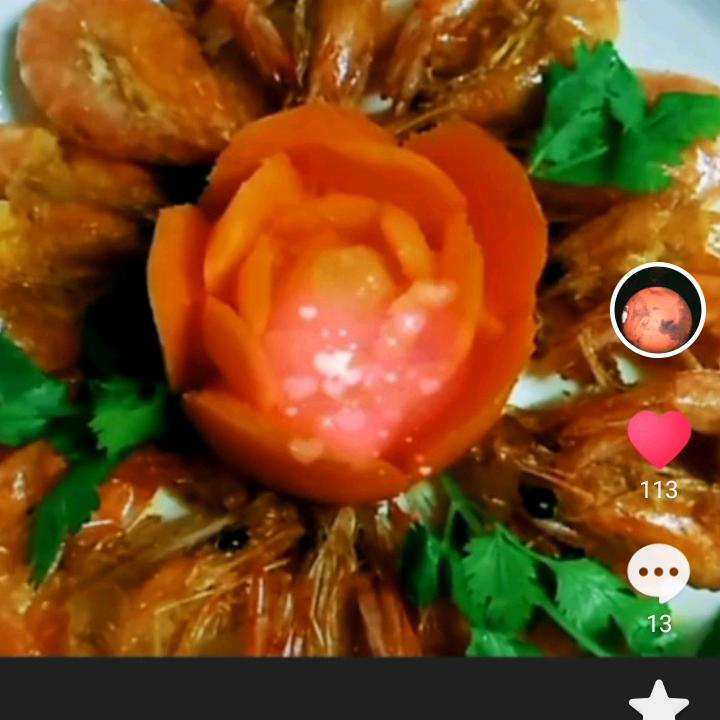Open the creator's Mars profile avatar
Screen dimensions: 720x720
tap(658, 310)
